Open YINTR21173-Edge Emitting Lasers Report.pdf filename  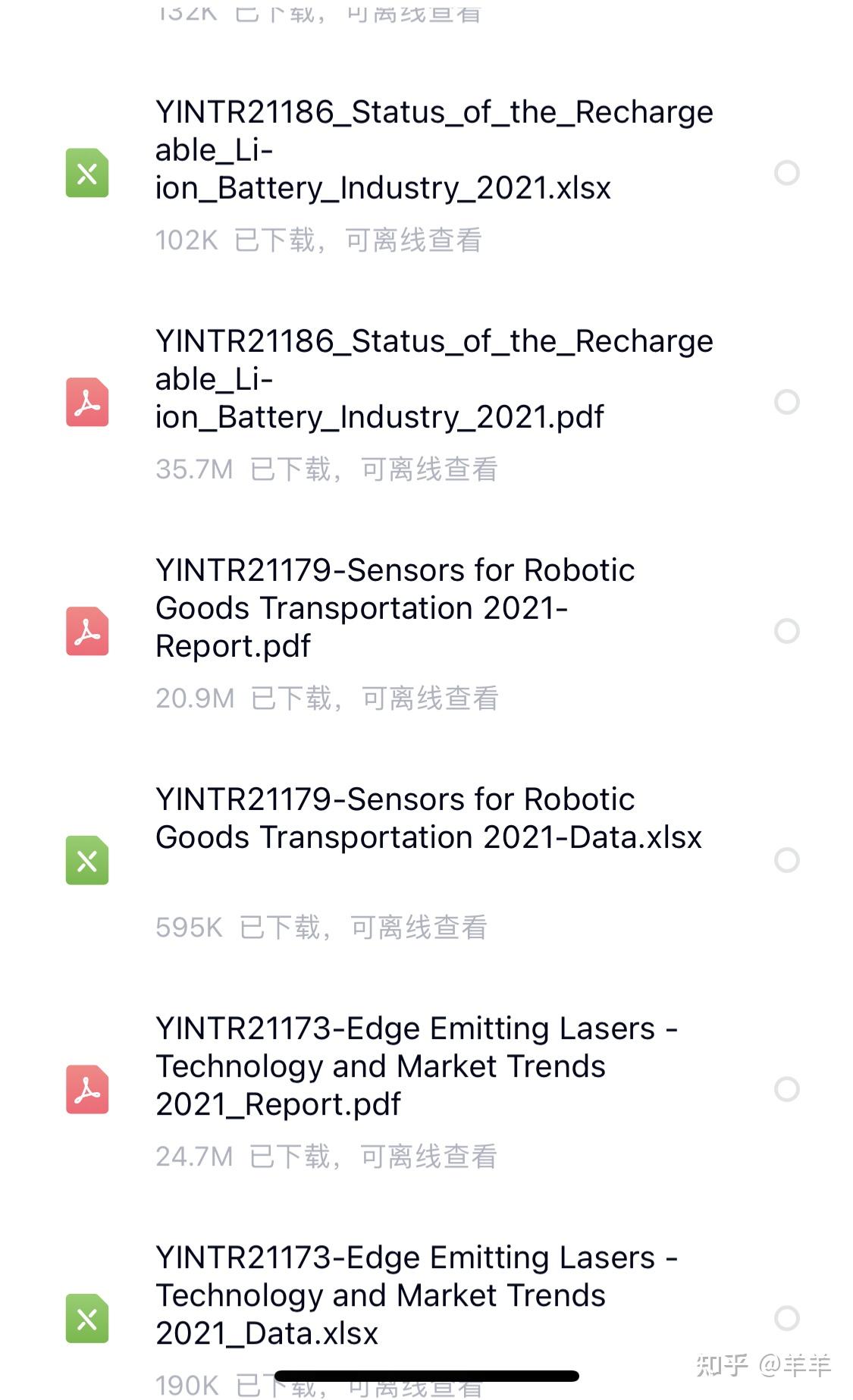coord(416,1066)
